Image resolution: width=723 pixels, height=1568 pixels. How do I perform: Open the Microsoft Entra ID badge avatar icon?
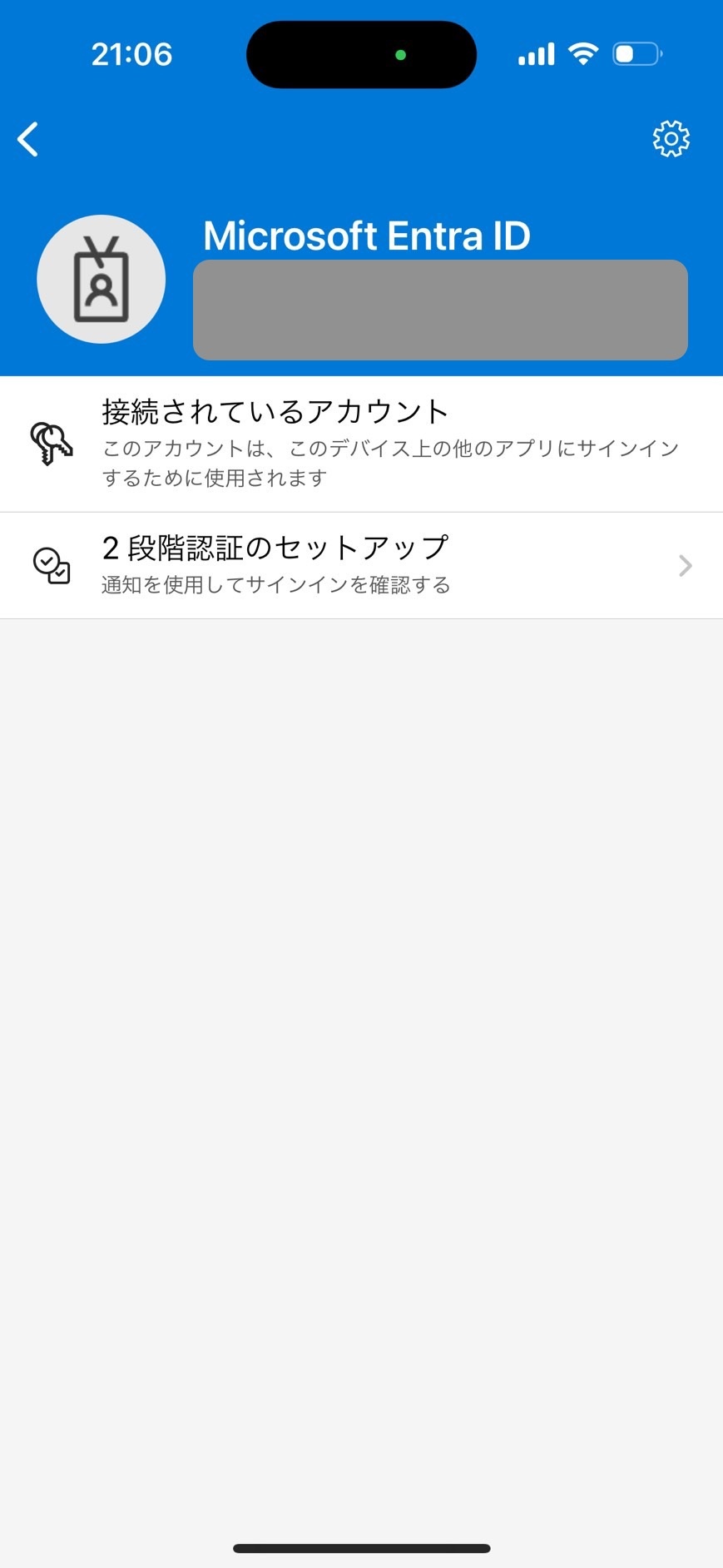[101, 279]
